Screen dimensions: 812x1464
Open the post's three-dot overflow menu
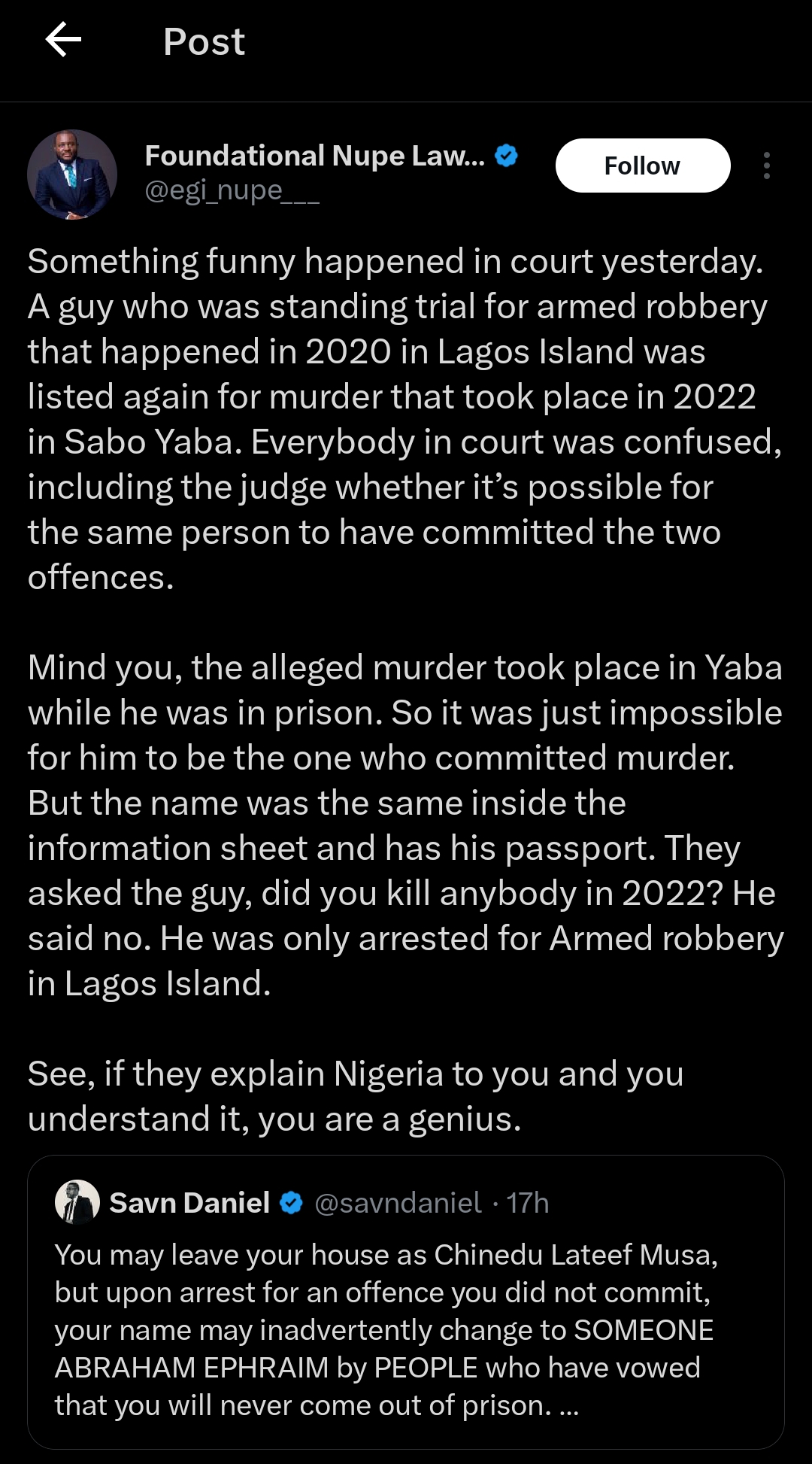pos(766,166)
